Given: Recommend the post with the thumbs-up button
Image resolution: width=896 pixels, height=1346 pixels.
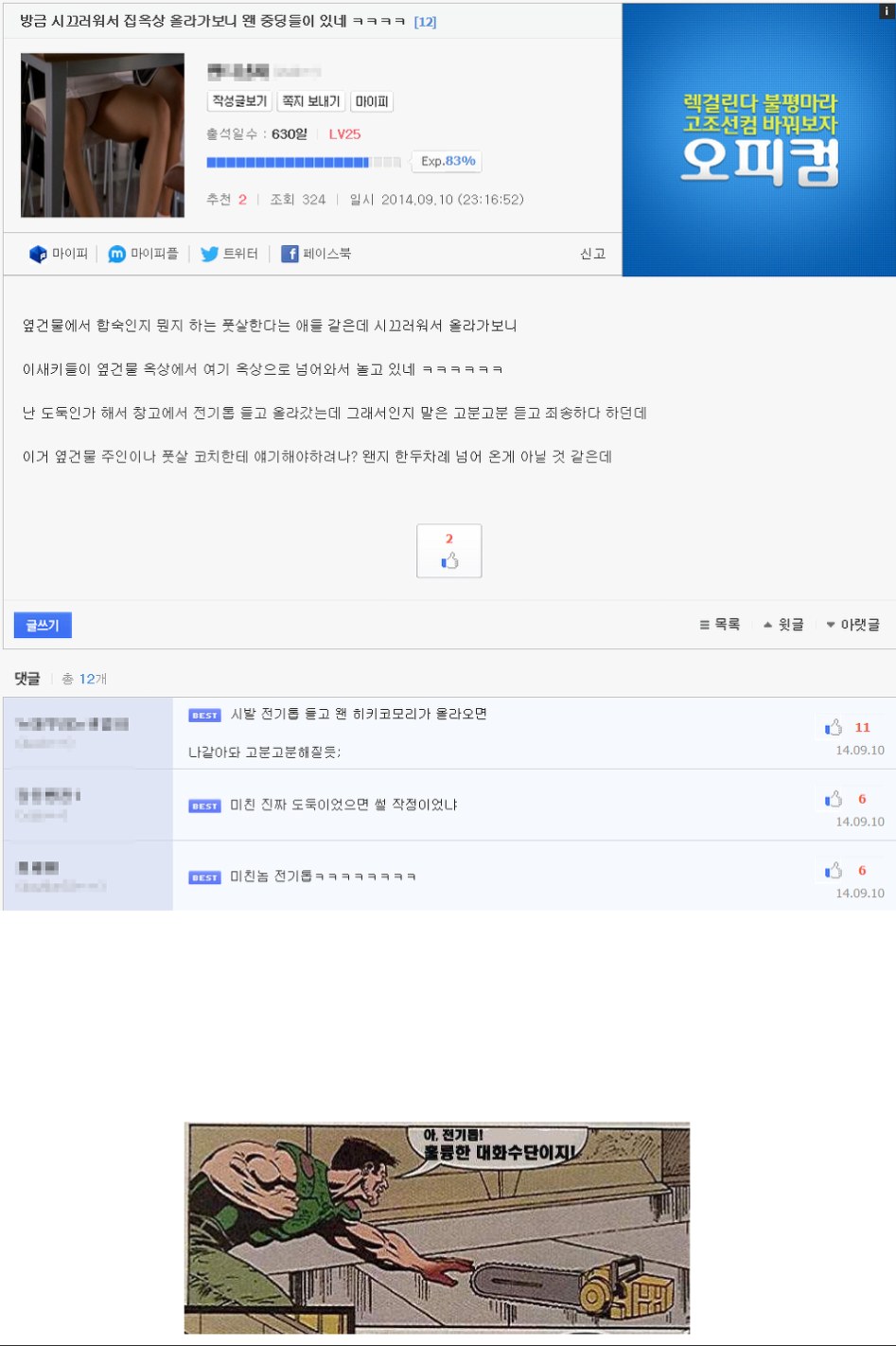Looking at the screenshot, I should click(x=448, y=551).
